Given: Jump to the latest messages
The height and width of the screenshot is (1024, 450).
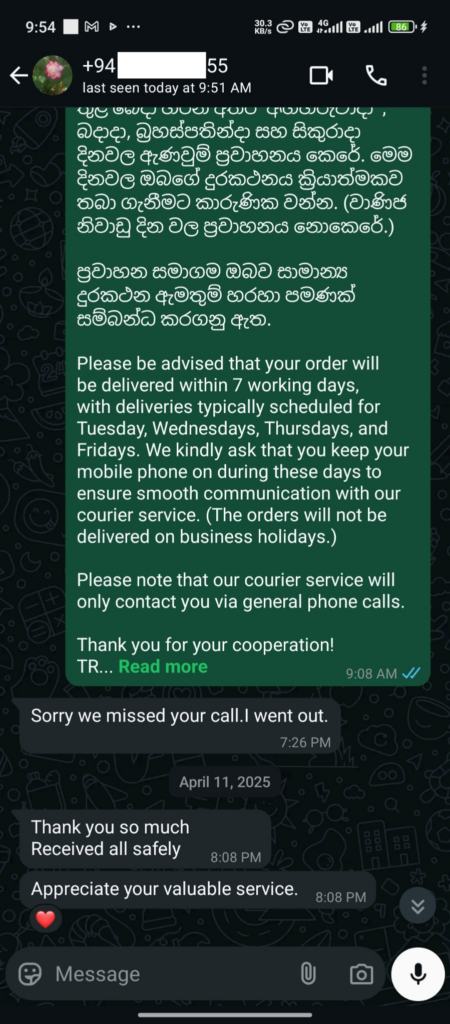Looking at the screenshot, I should tap(417, 905).
